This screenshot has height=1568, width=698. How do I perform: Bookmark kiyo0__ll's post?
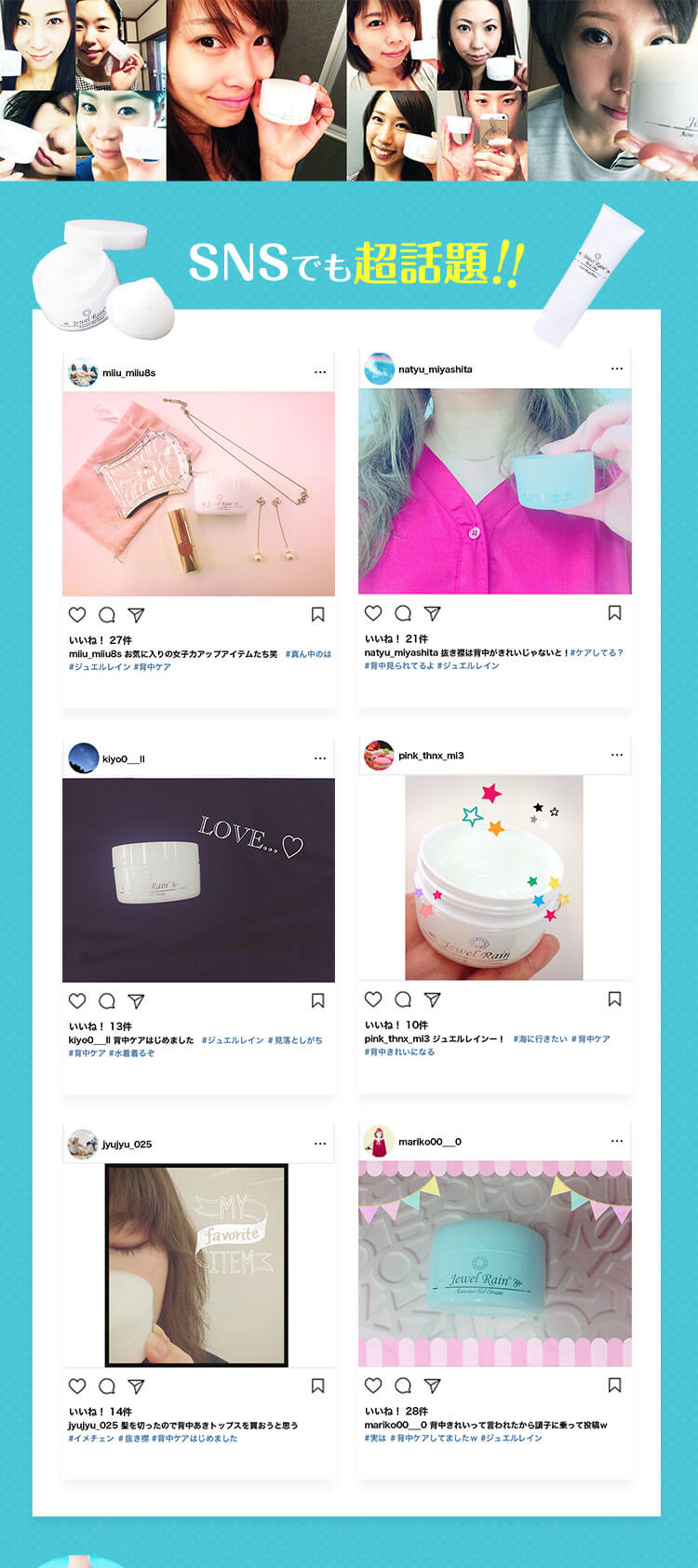[319, 1000]
